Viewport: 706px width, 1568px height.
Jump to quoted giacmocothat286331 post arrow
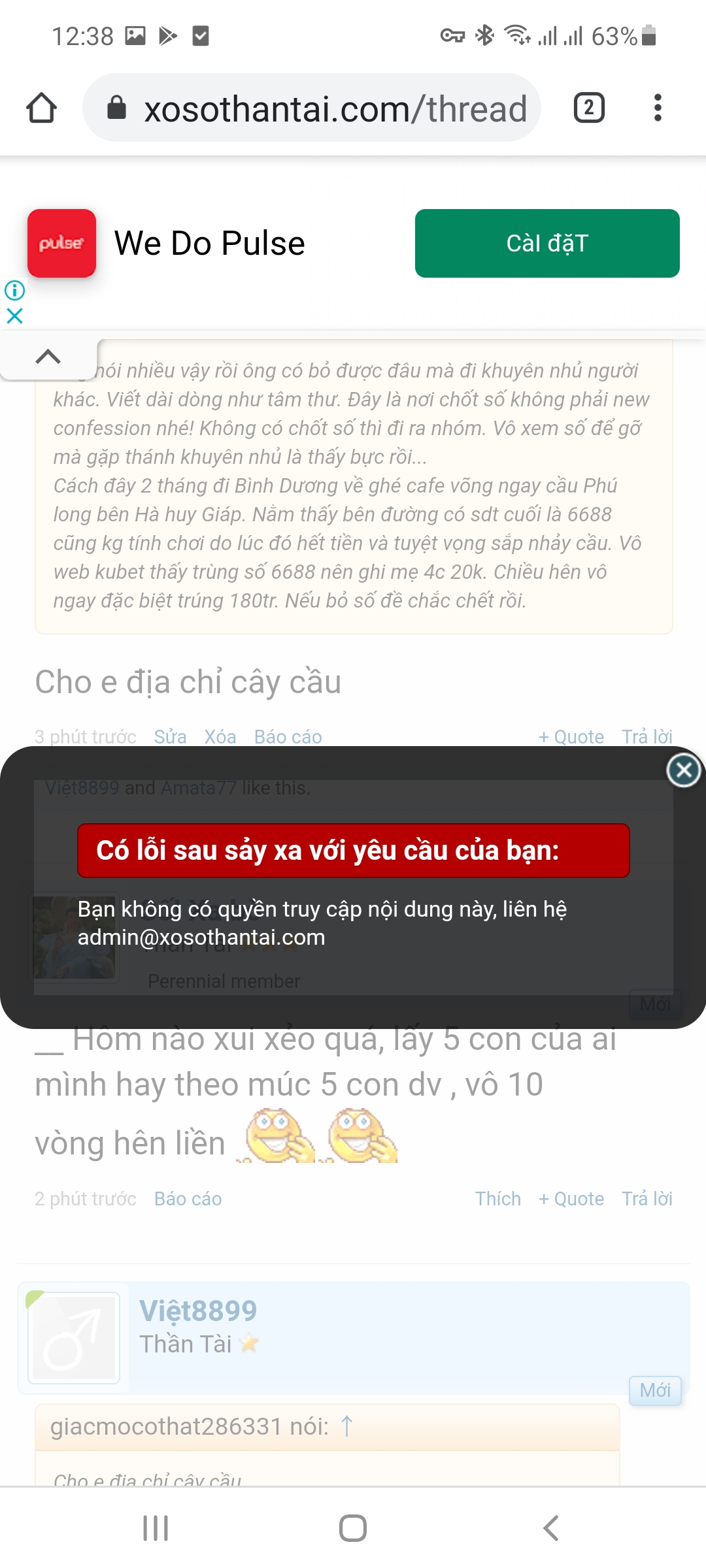pos(347,1426)
